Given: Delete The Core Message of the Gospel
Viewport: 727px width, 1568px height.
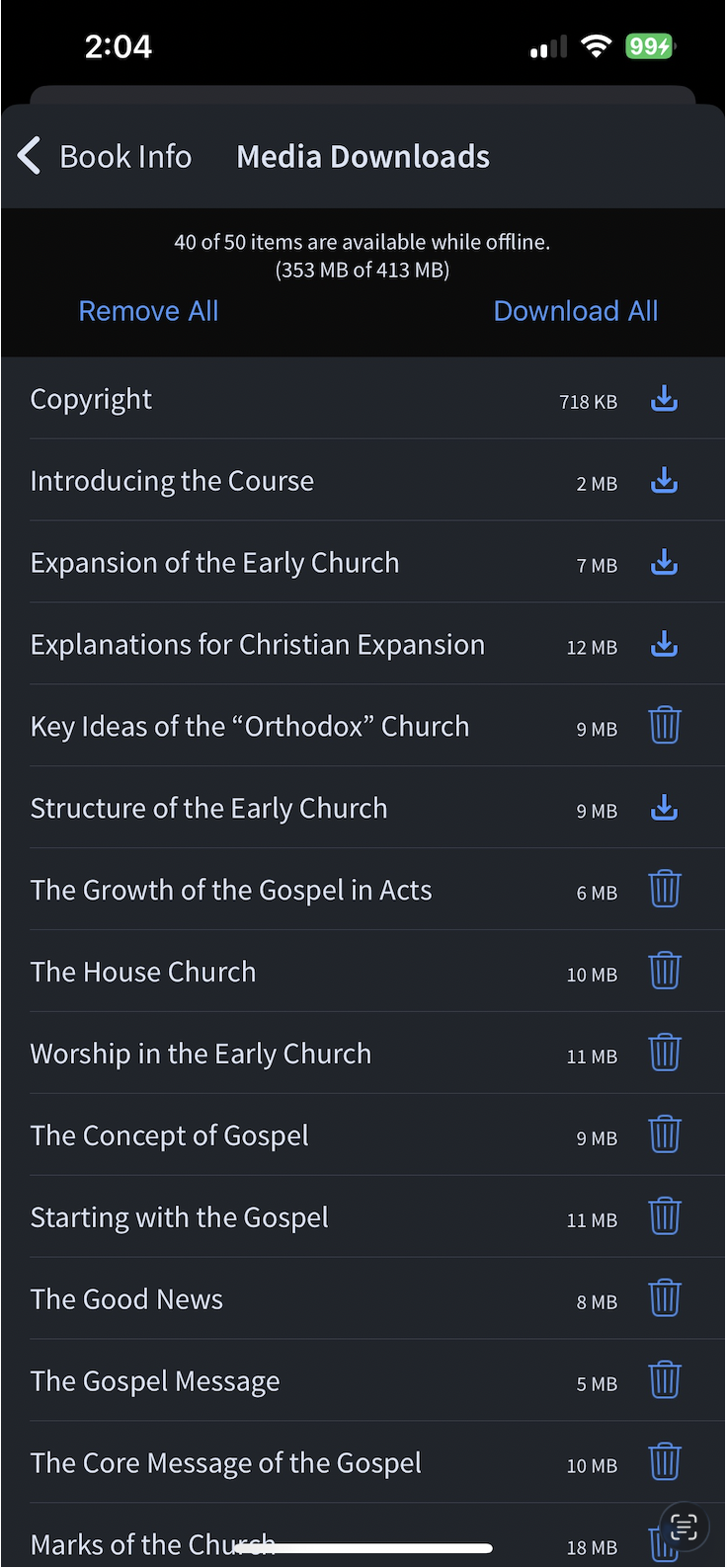Looking at the screenshot, I should pyautogui.click(x=665, y=1462).
